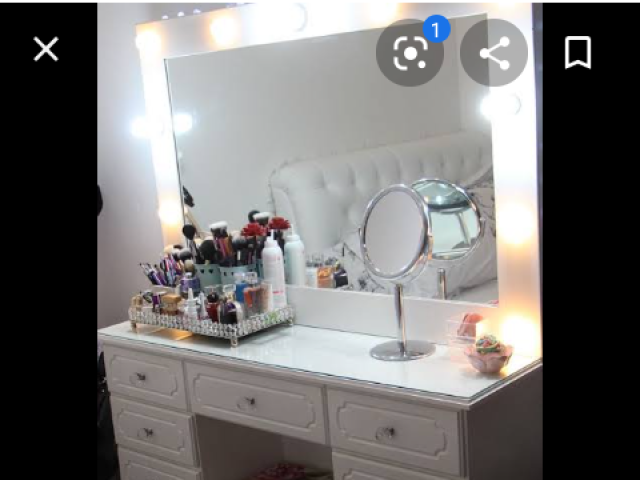This screenshot has height=480, width=640.
Task: Share this vanity image
Action: (494, 53)
